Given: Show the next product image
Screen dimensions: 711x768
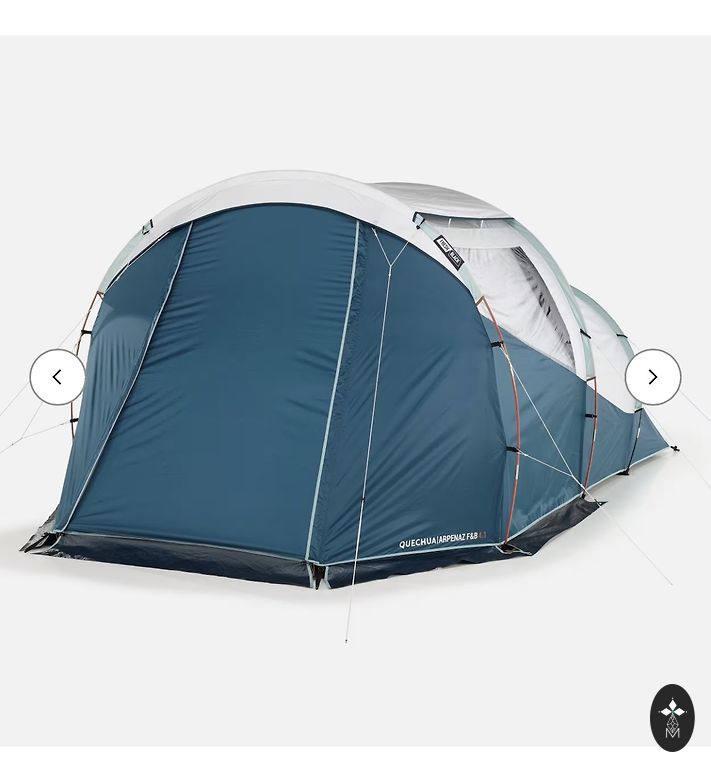Looking at the screenshot, I should click(x=652, y=377).
